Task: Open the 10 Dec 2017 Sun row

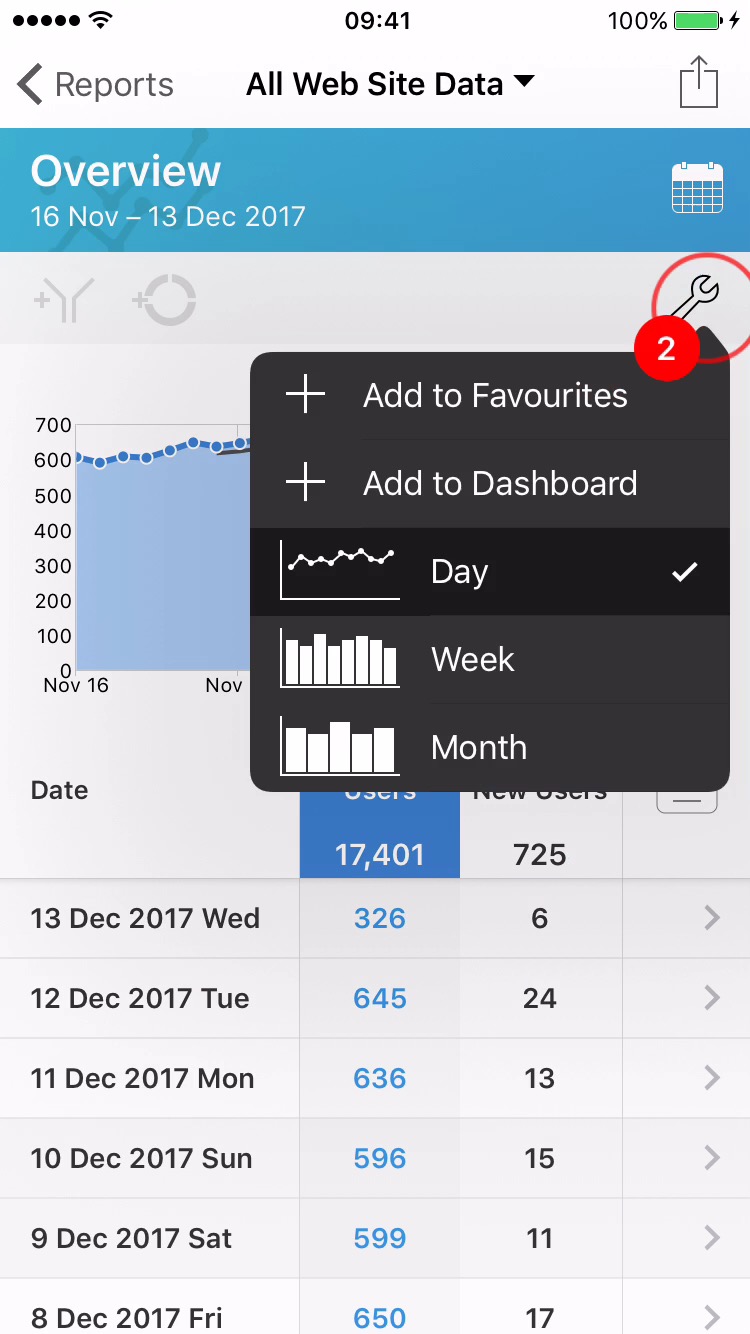Action: click(375, 1158)
